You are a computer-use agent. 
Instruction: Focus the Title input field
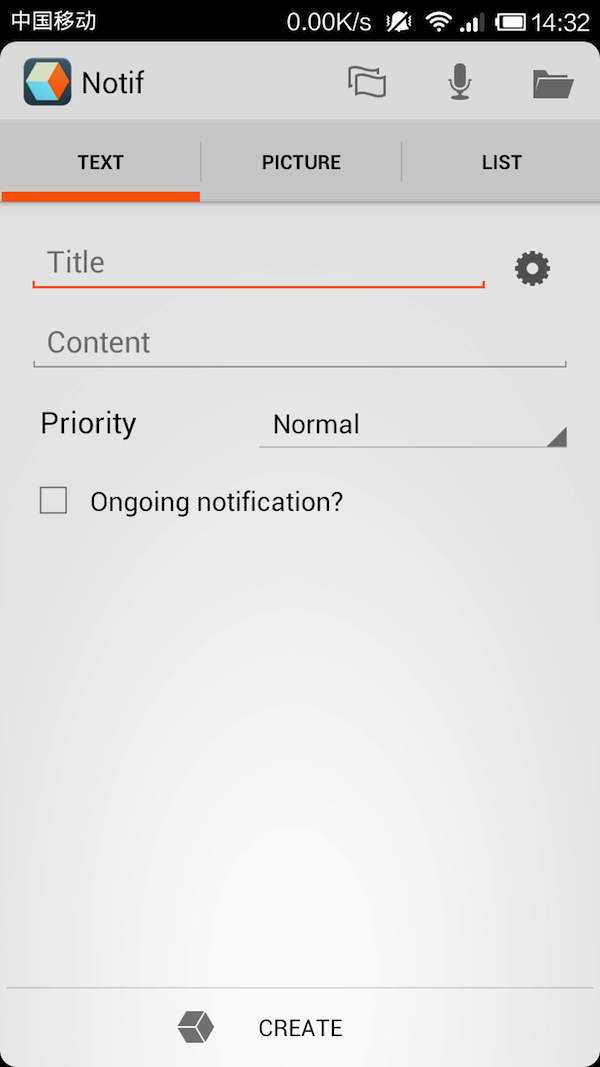point(258,264)
